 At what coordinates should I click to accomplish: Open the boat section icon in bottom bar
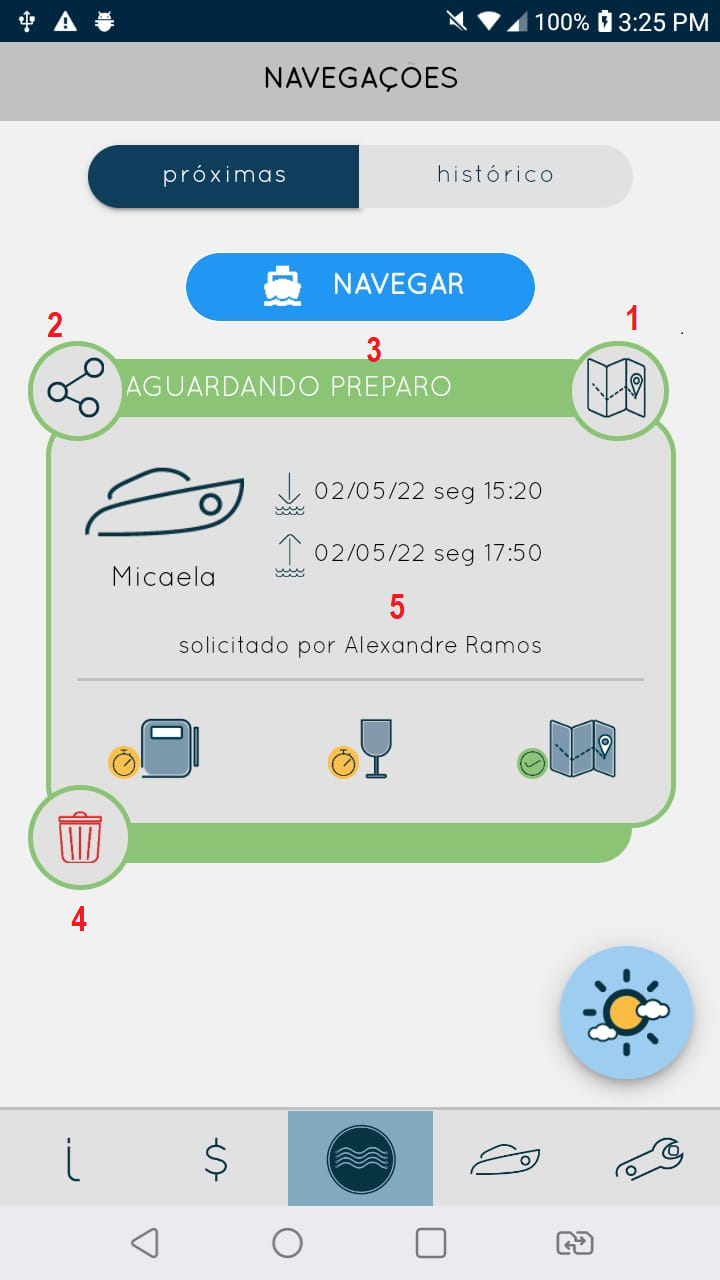504,1158
